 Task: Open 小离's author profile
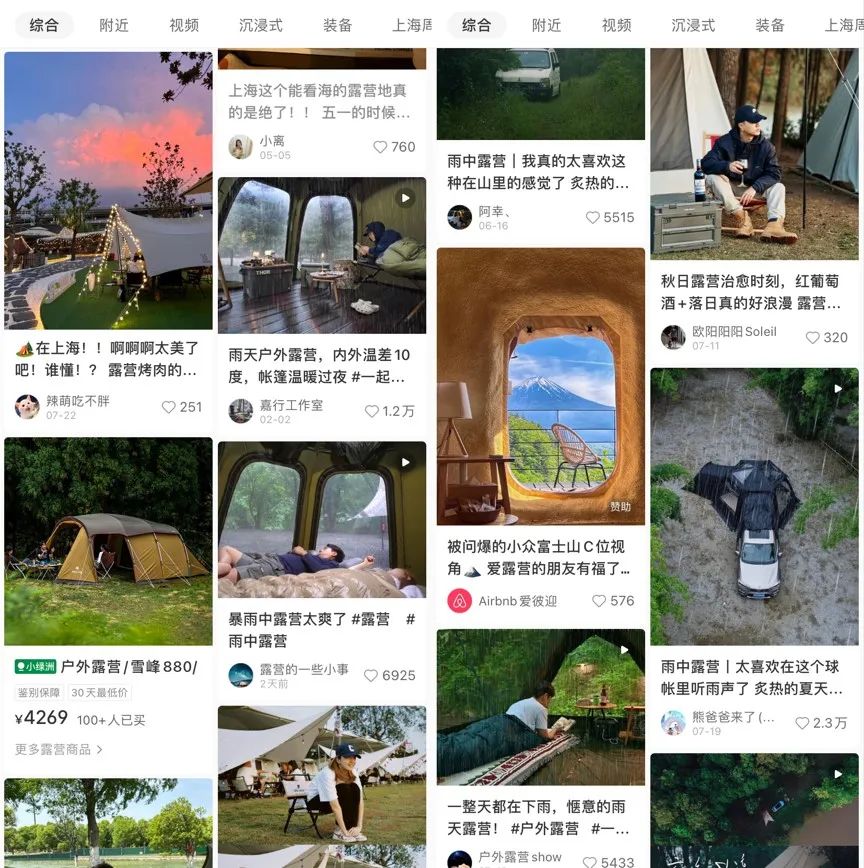click(241, 147)
